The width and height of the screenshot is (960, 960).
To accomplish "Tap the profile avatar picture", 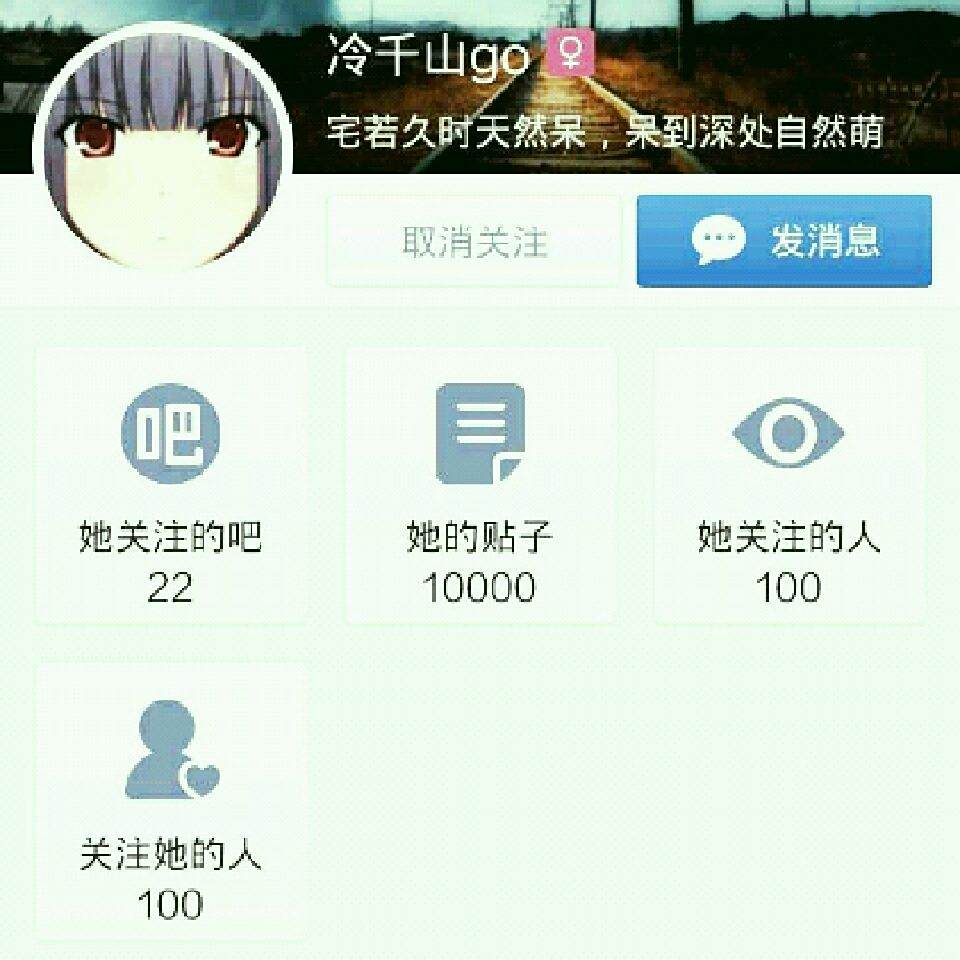I will 163,149.
